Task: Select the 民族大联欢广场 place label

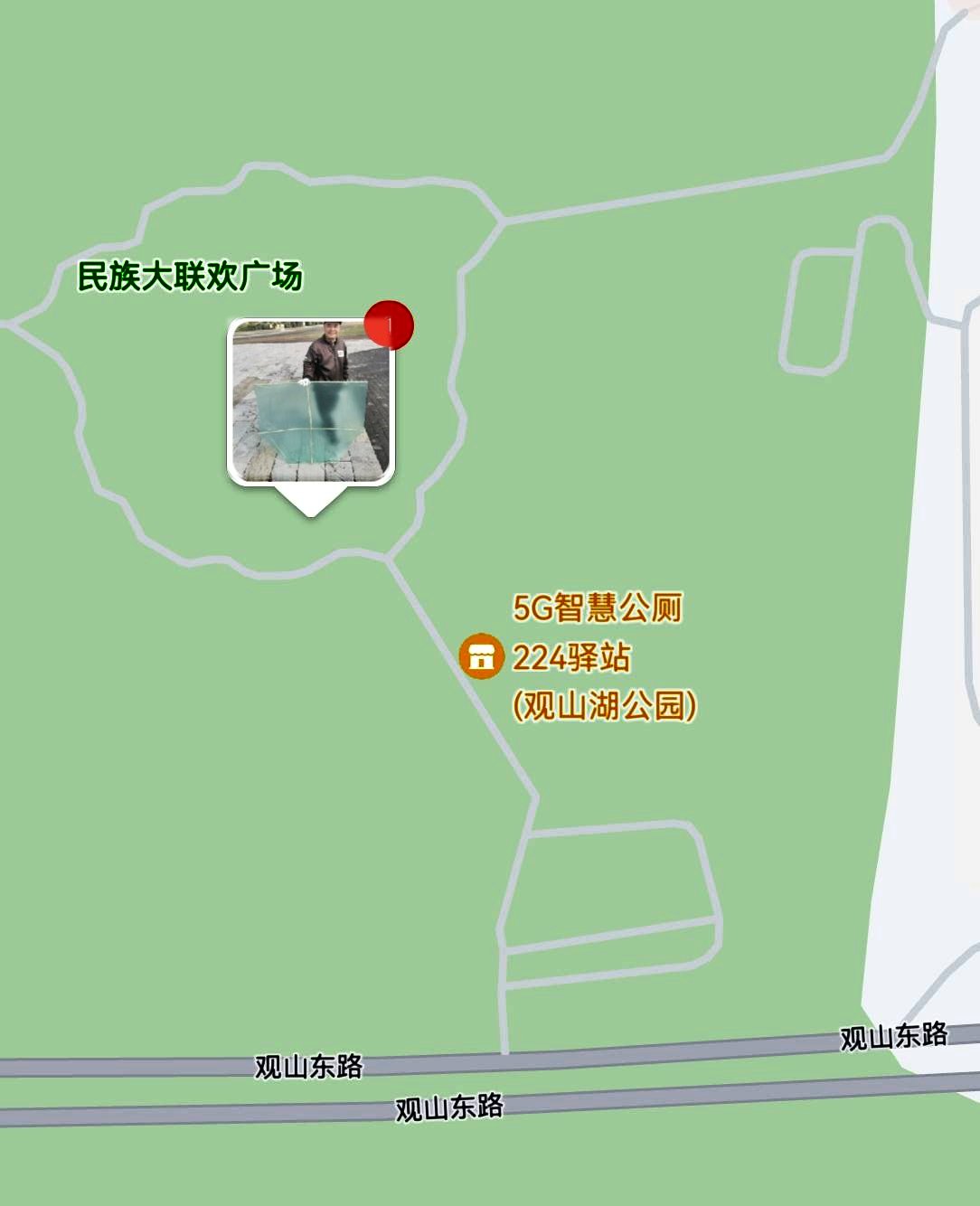Action: click(x=190, y=276)
